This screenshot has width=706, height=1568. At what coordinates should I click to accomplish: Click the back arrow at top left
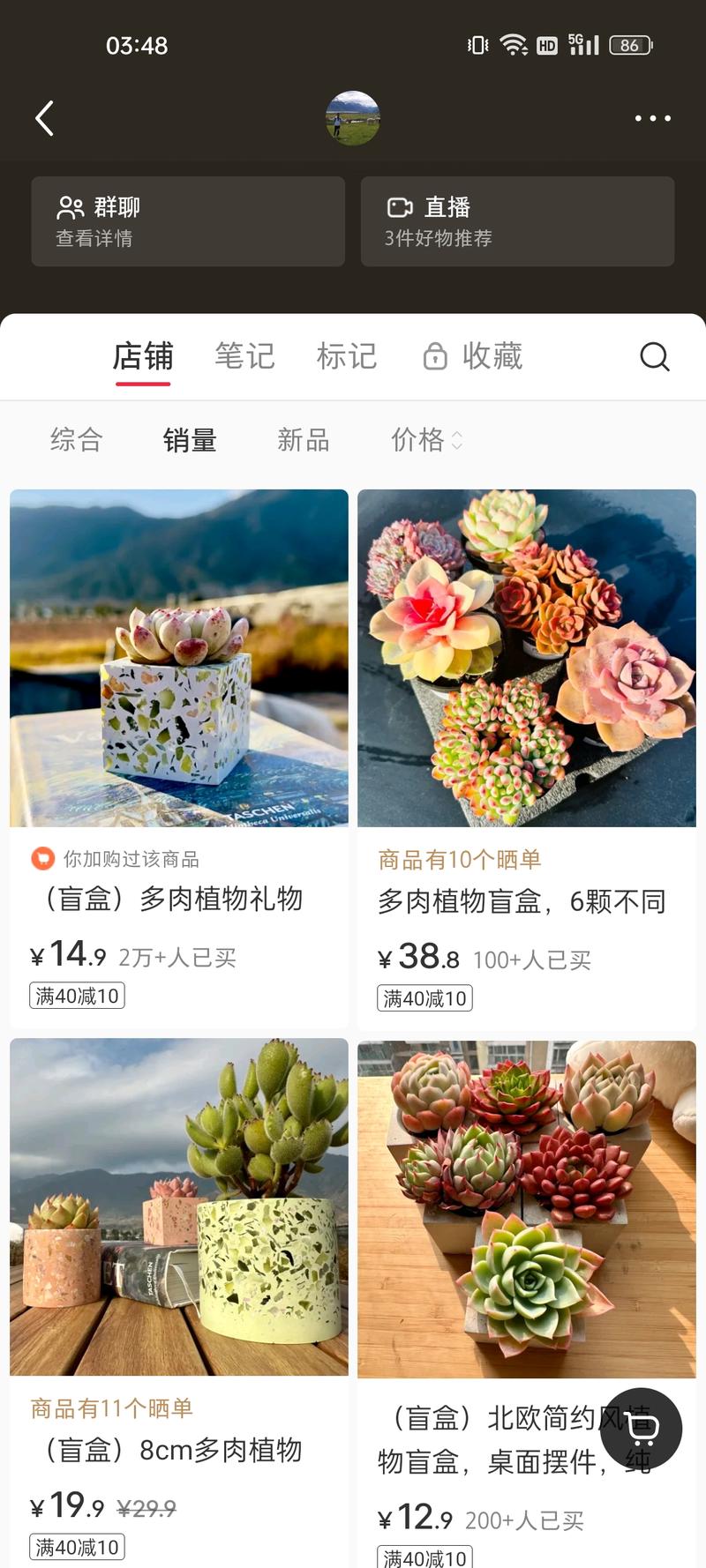44,117
